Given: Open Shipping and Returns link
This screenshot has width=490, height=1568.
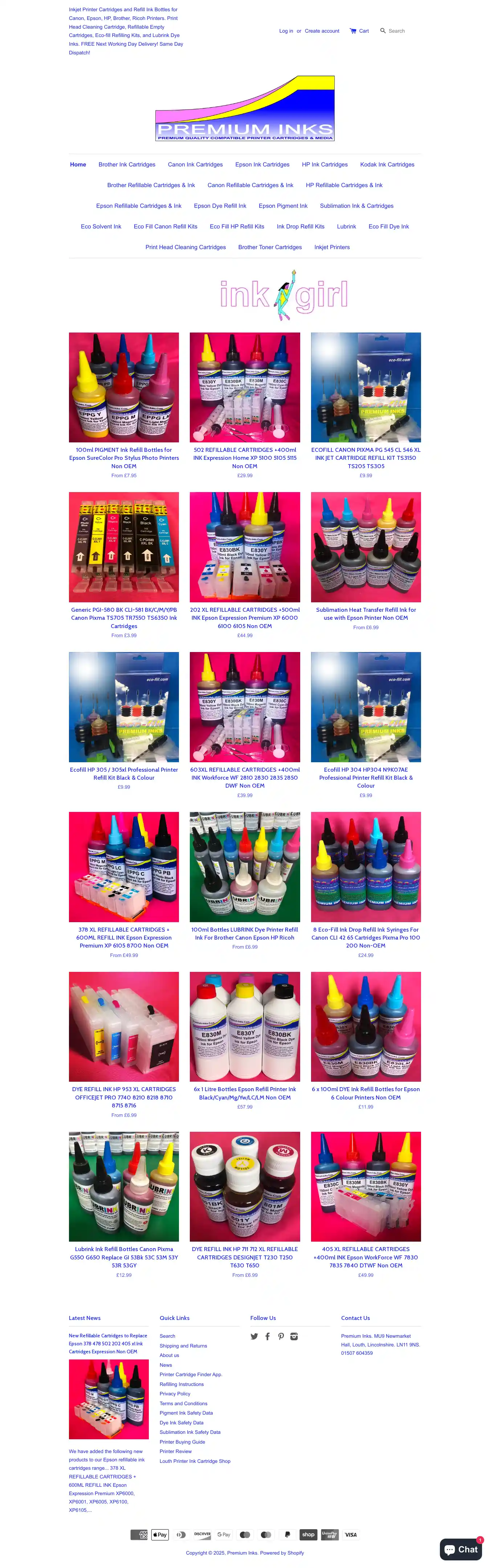Looking at the screenshot, I should pyautogui.click(x=183, y=1346).
